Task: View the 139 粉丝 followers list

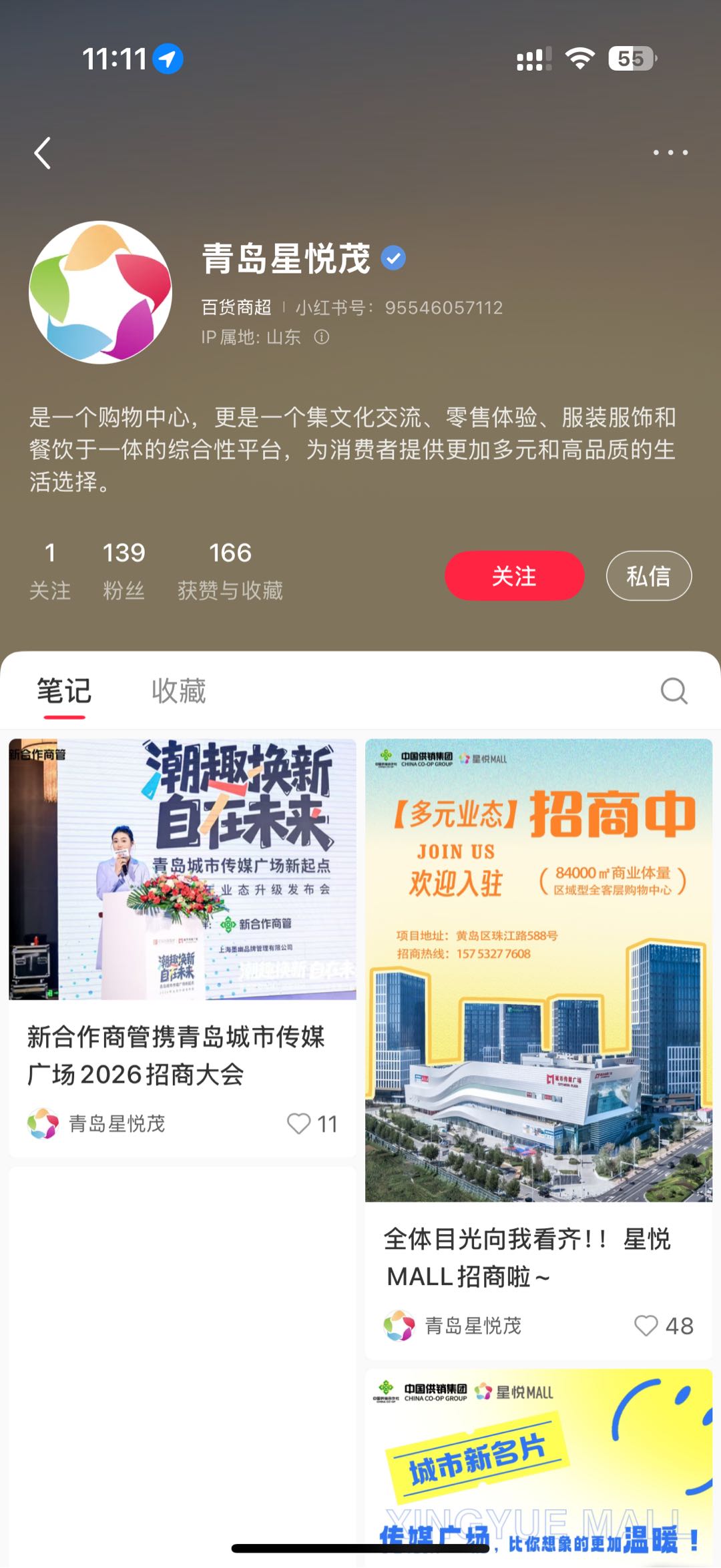Action: click(124, 569)
